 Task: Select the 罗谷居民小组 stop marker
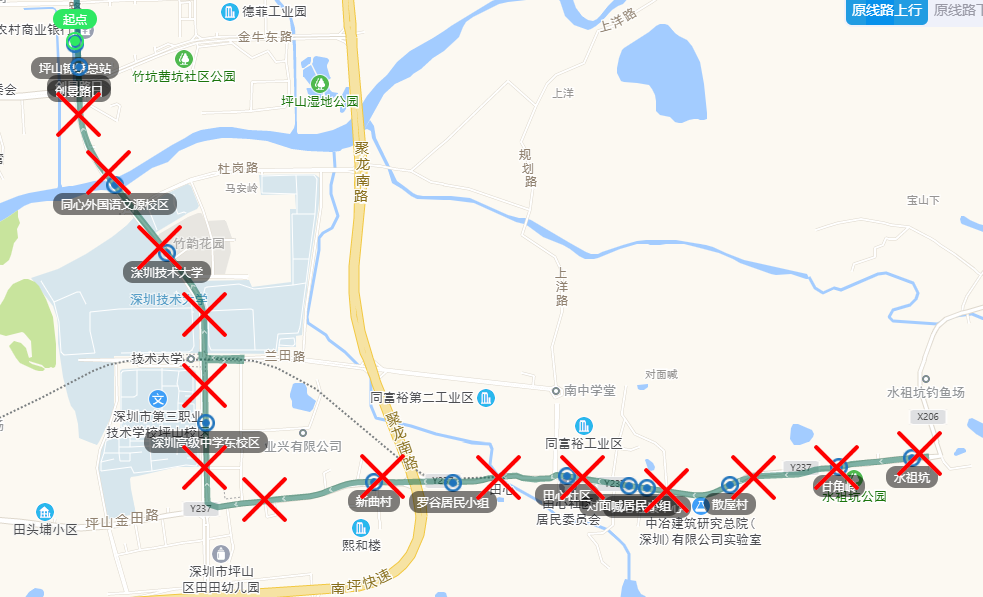click(x=453, y=482)
